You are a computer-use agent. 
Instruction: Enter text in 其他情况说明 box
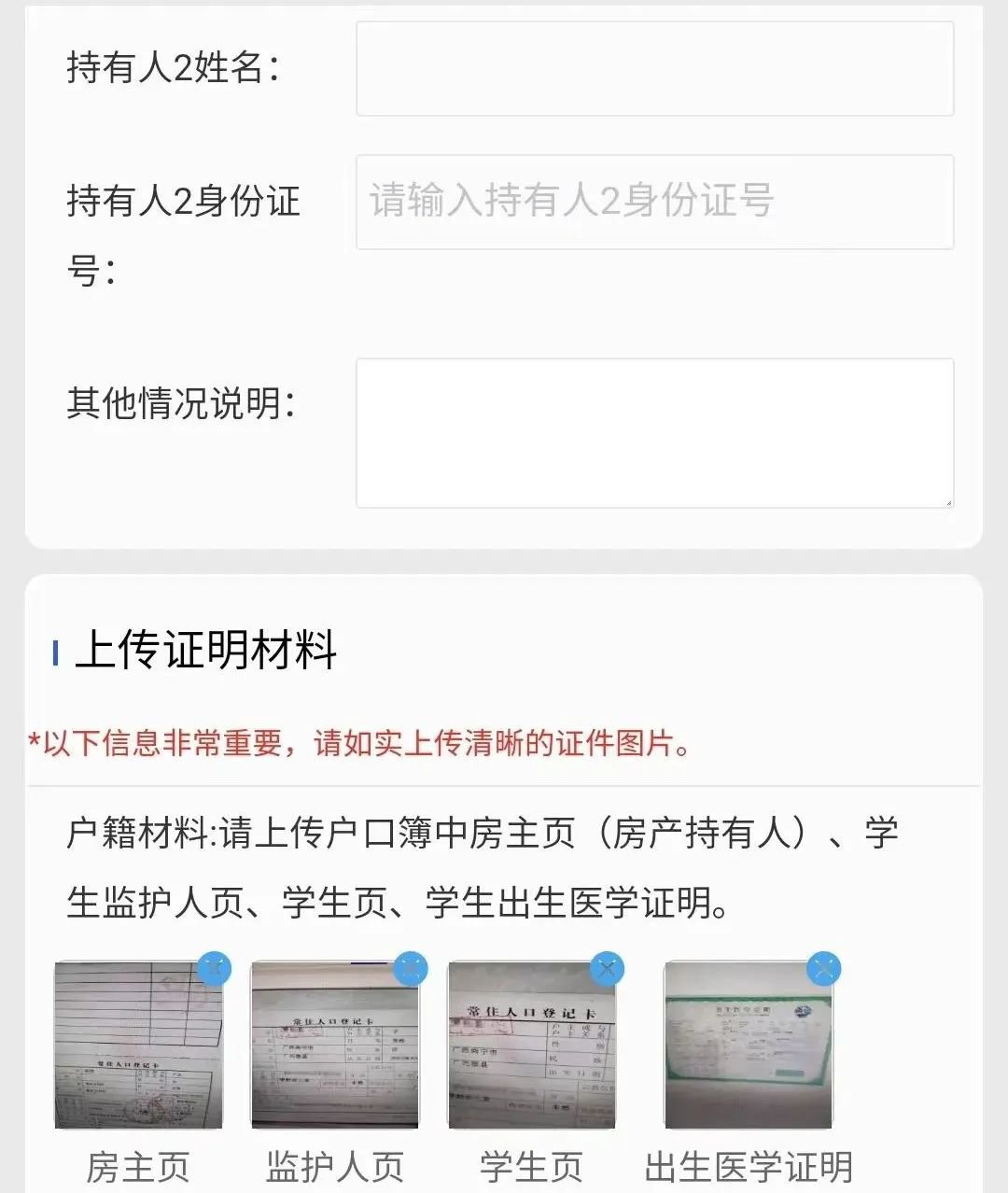[654, 433]
